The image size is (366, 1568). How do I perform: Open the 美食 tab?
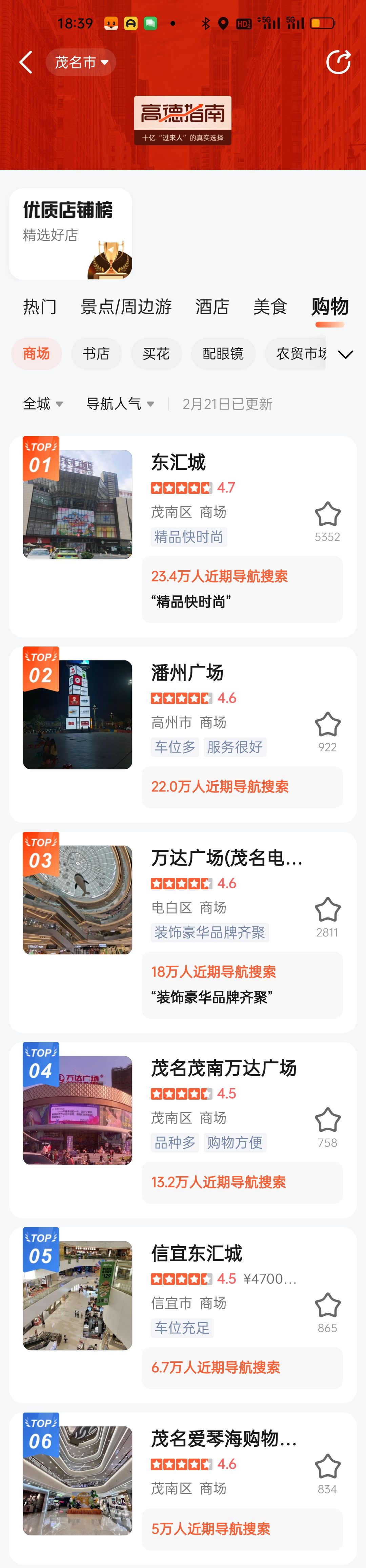(x=270, y=307)
